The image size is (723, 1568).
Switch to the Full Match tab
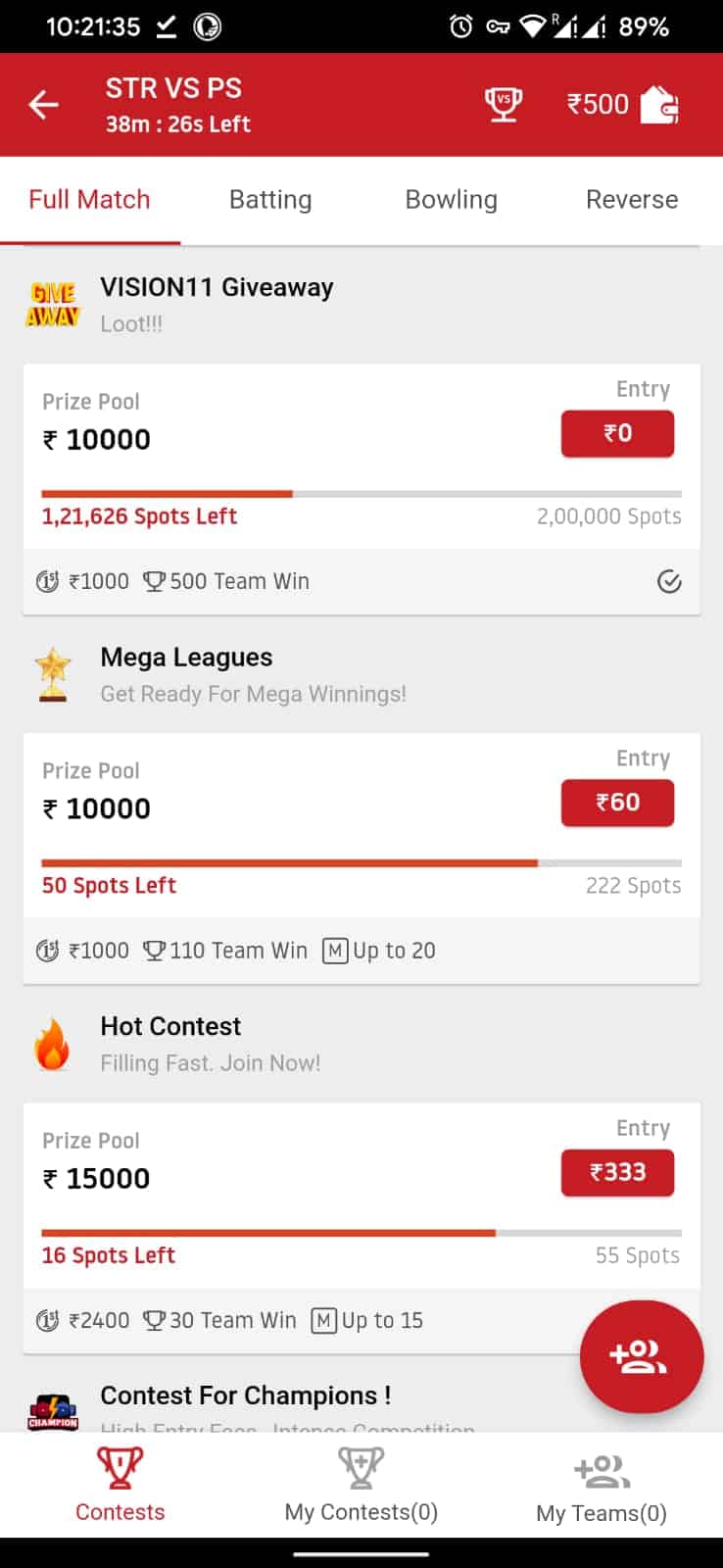[89, 200]
